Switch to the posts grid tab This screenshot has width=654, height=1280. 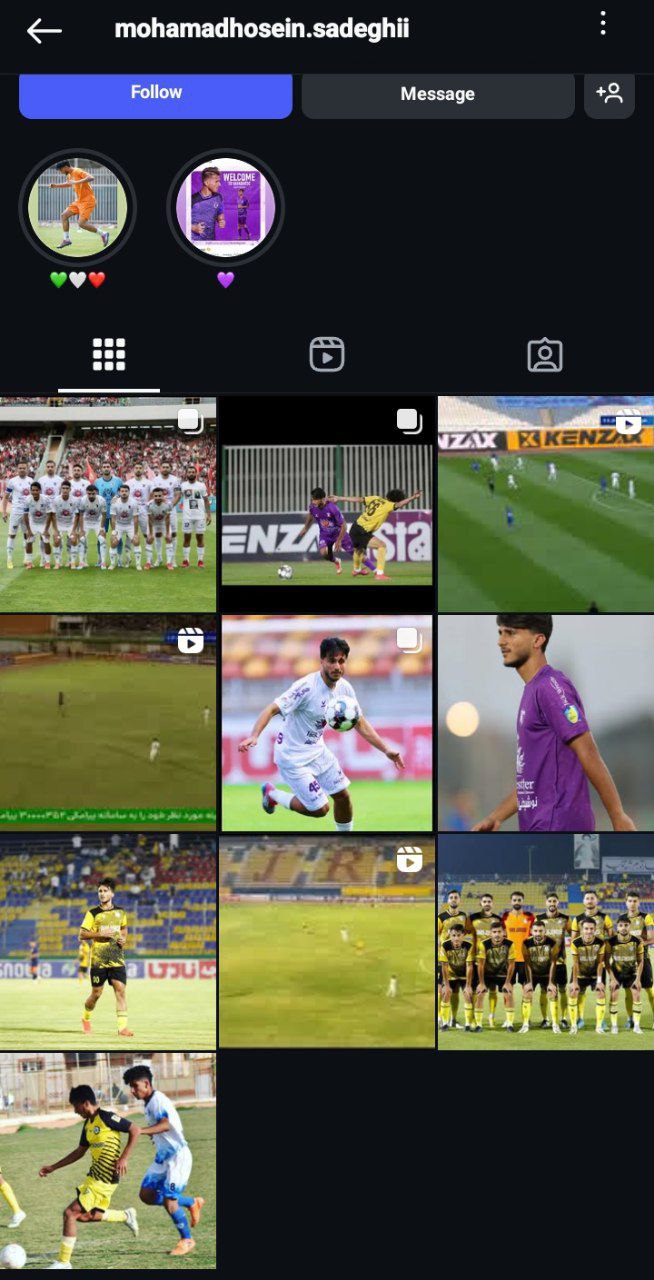[109, 355]
